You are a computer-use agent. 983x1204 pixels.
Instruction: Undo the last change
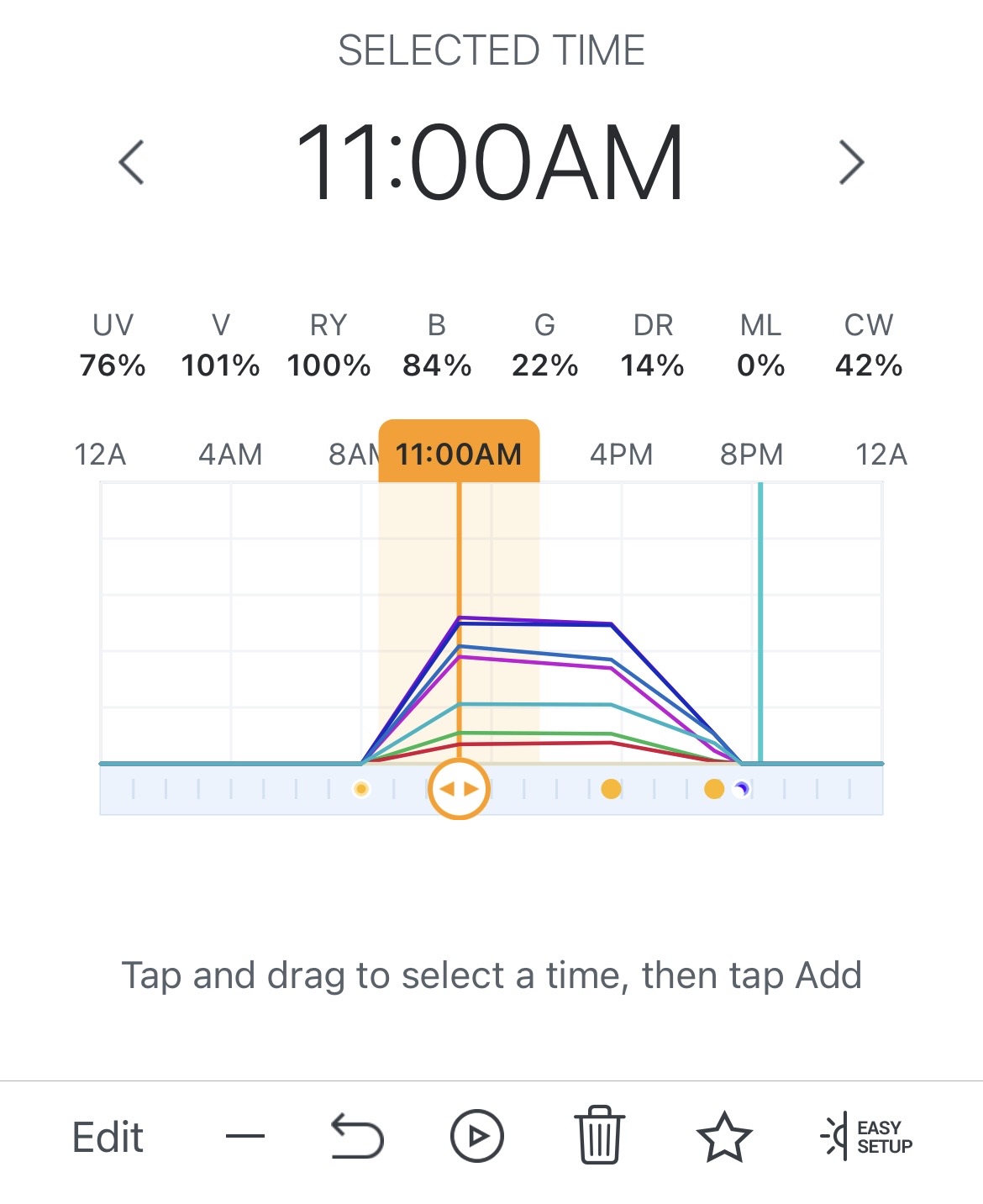[357, 1137]
